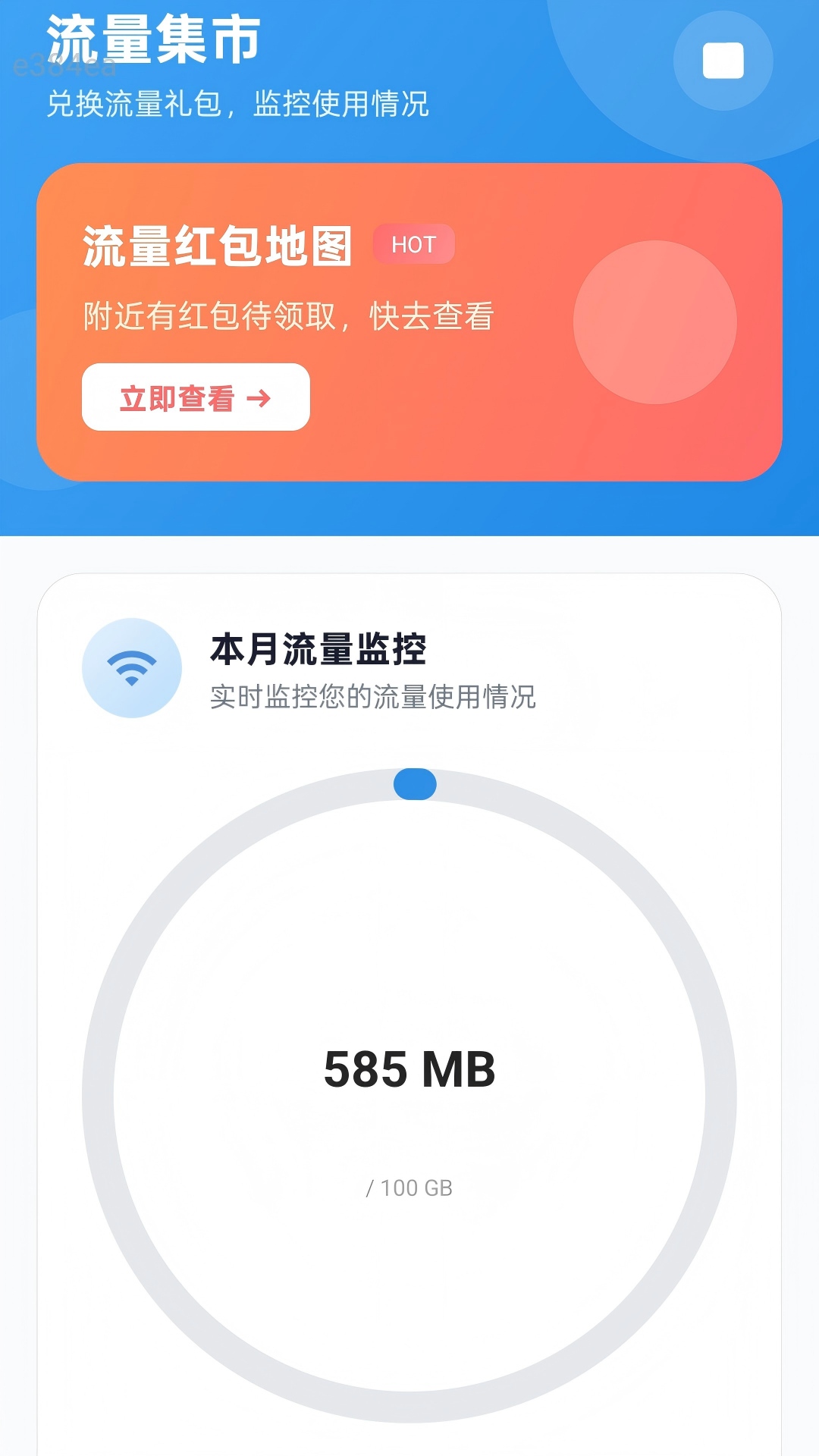Tap the HOT badge next to 流量红包地图
Image resolution: width=819 pixels, height=1456 pixels.
pos(413,244)
